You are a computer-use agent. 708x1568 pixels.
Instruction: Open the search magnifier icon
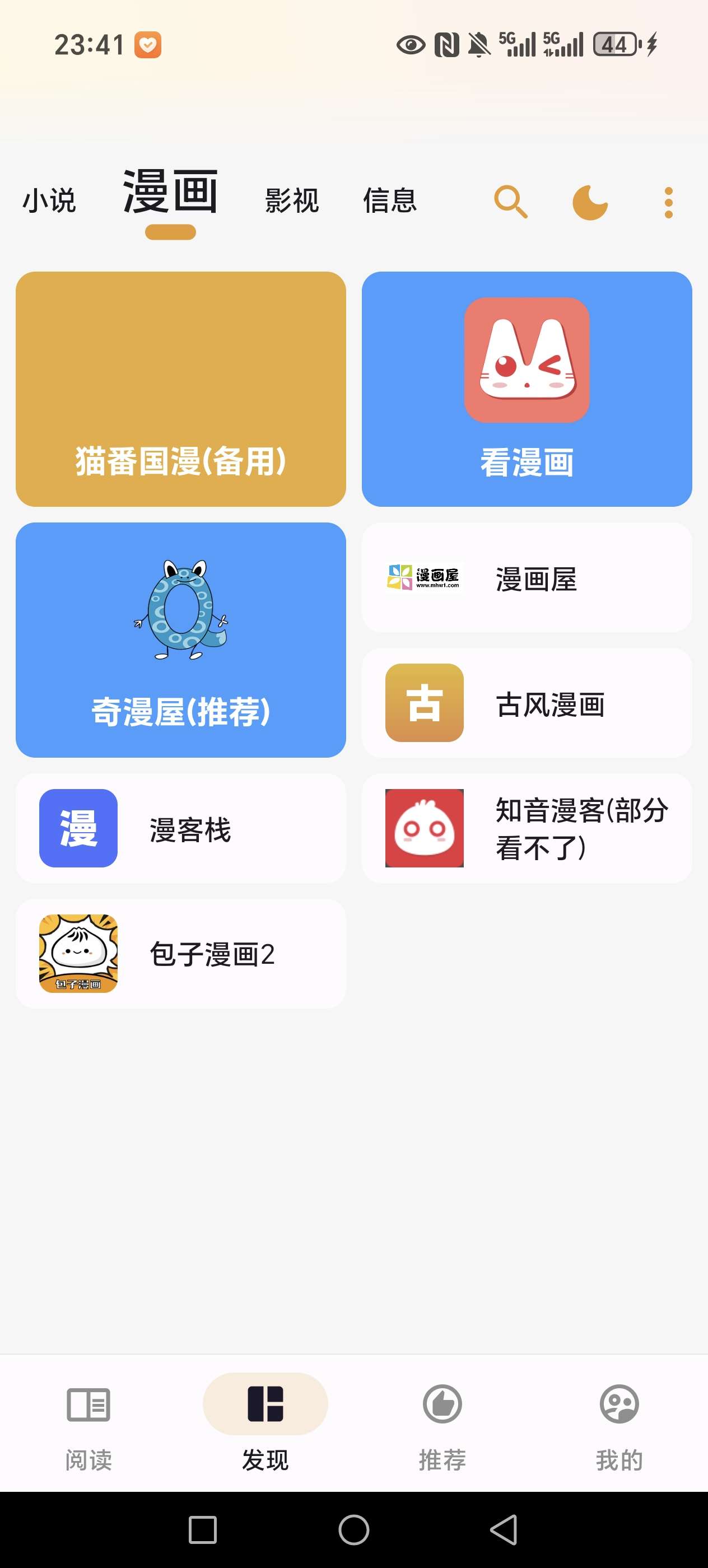point(511,202)
